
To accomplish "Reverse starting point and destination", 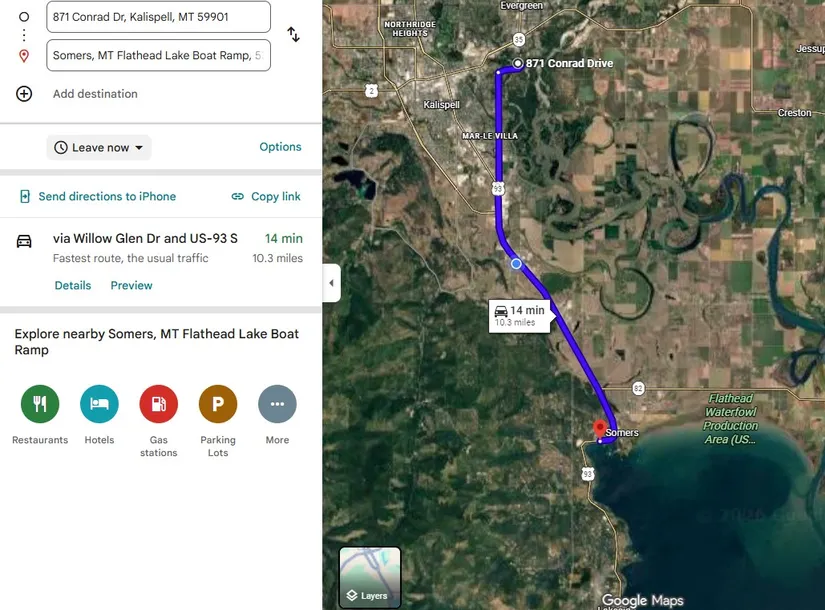I will 293,34.
